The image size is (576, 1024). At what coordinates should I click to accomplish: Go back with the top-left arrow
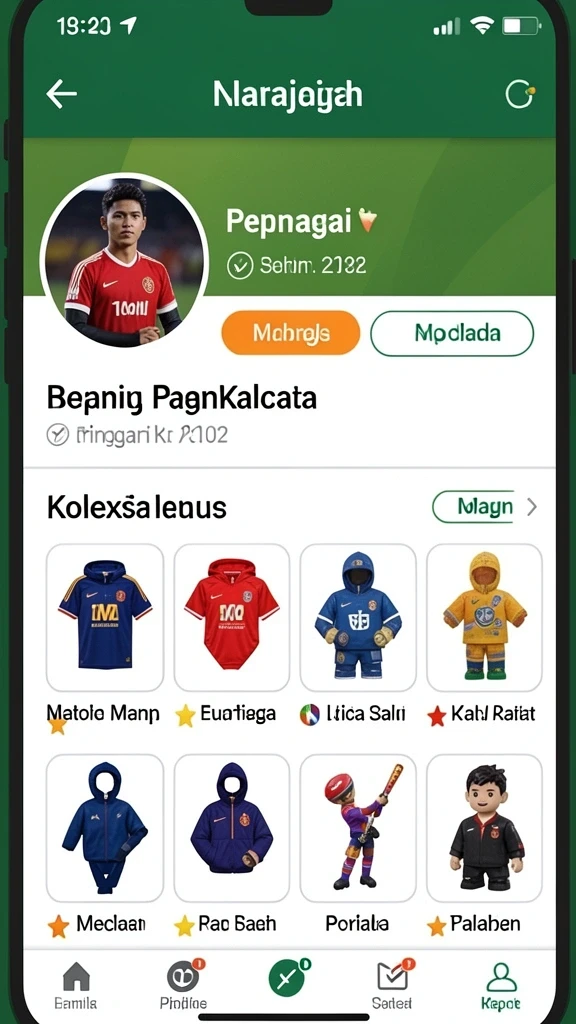point(61,95)
